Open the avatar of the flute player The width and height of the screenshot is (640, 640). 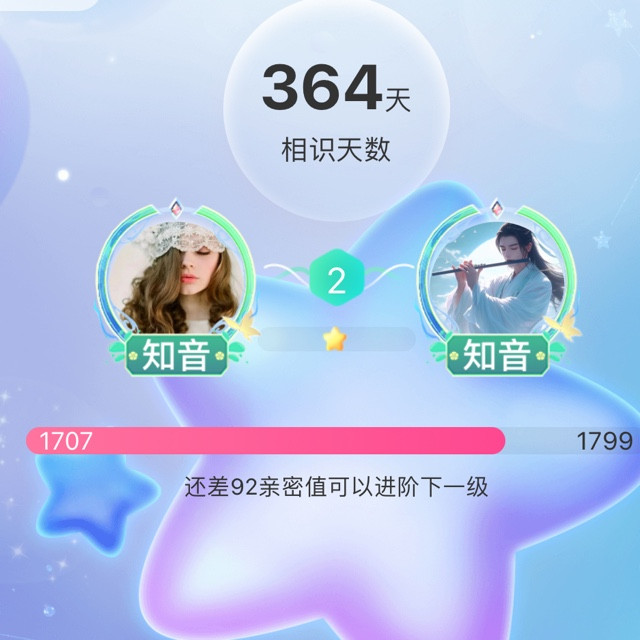pos(497,278)
